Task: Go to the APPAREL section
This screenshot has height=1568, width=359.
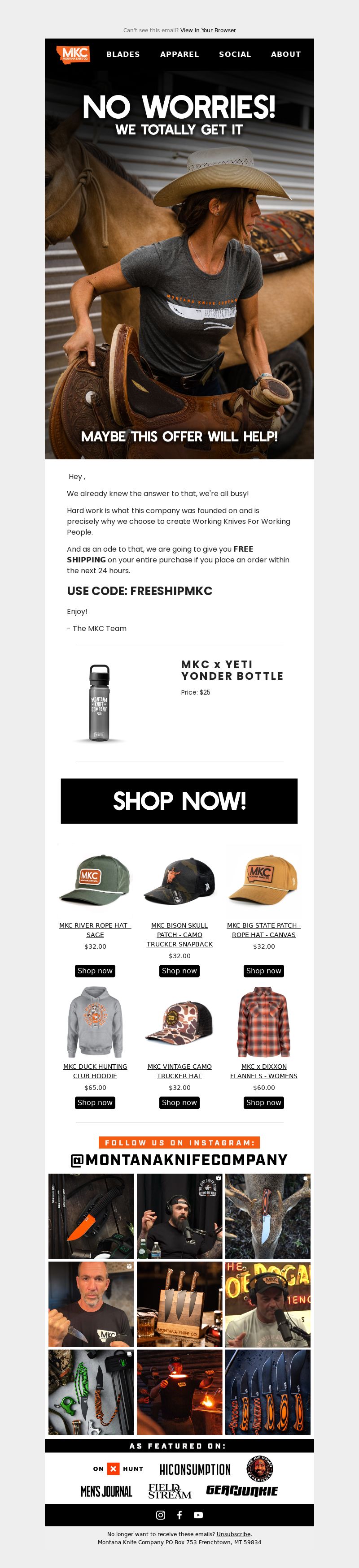Action: (x=179, y=54)
